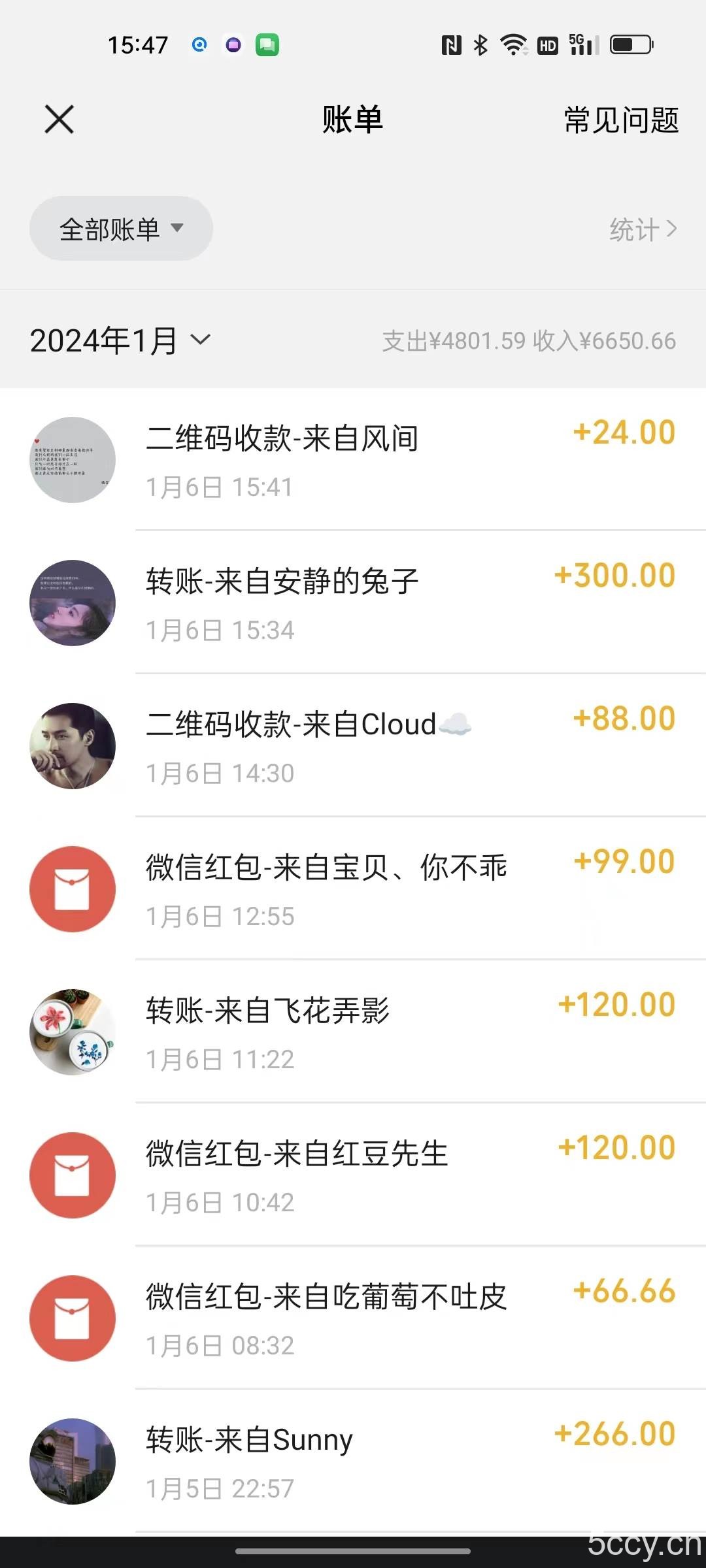Viewport: 706px width, 1568px height.
Task: Open Cloud☁️'s profile picture
Action: pyautogui.click(x=73, y=745)
